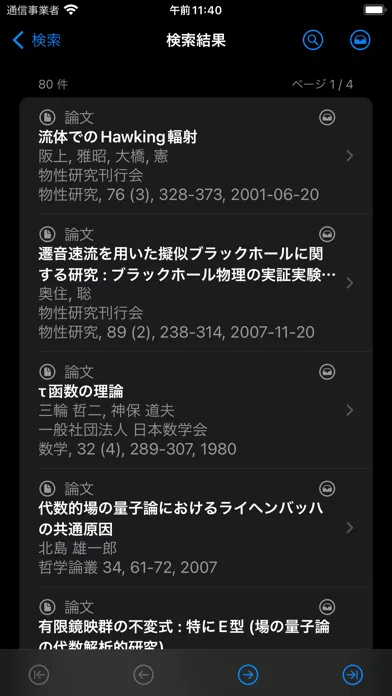The image size is (392, 696).
Task: Jump to first results page
Action: 39,675
